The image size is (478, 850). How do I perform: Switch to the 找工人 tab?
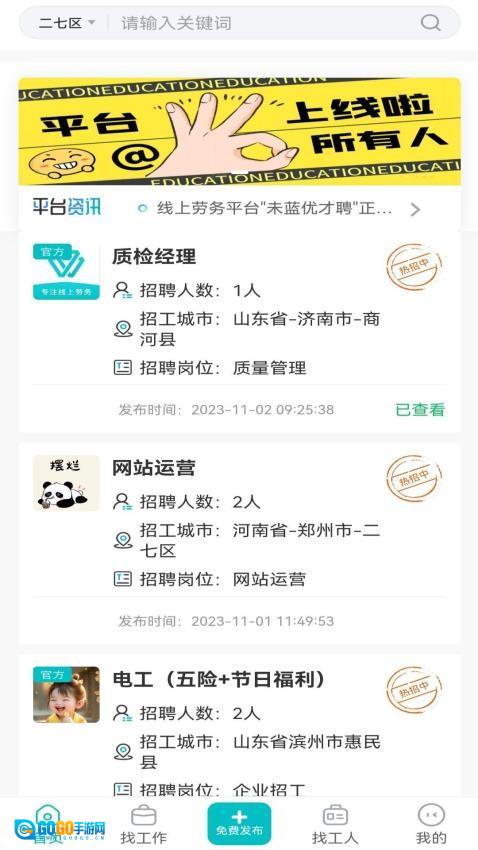tap(335, 825)
